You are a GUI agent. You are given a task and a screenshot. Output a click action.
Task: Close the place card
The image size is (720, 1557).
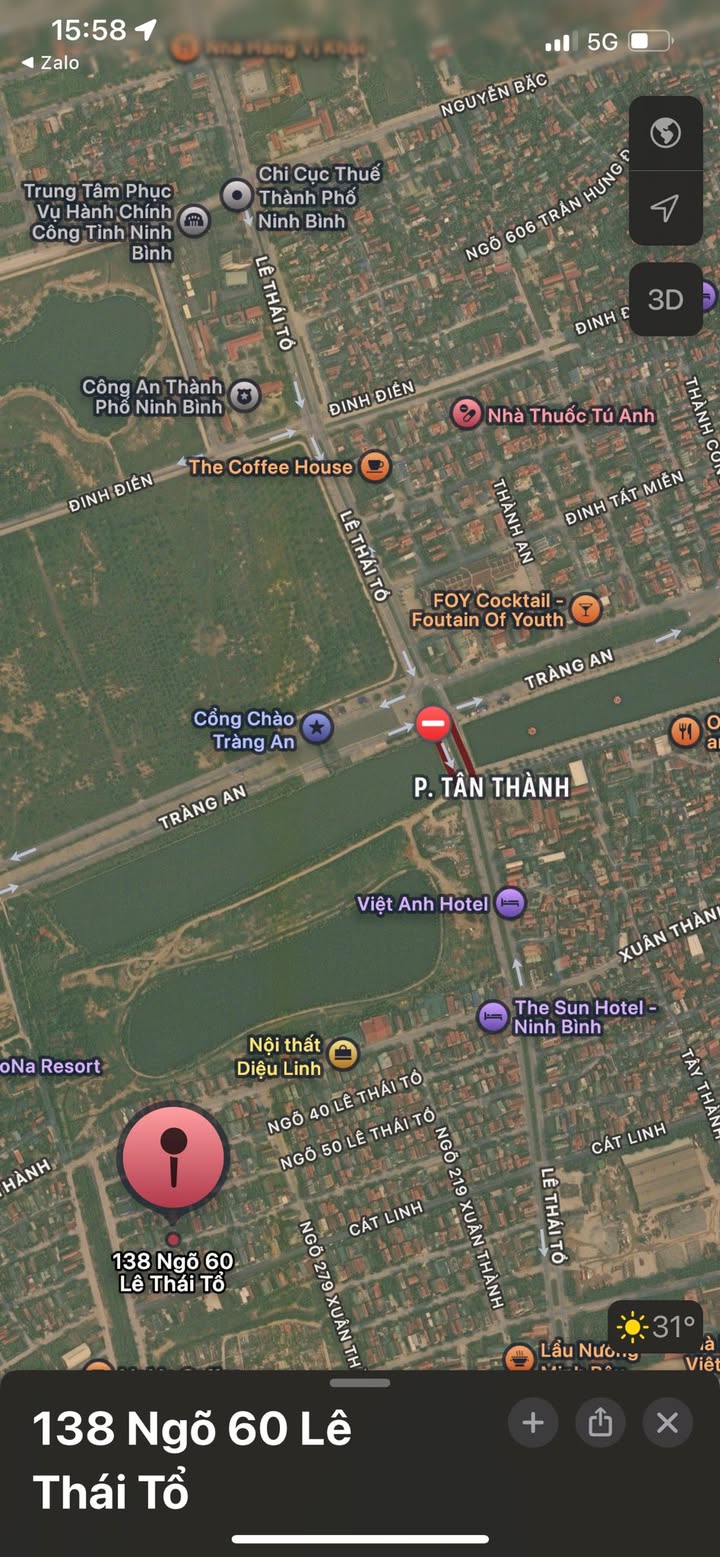667,1422
